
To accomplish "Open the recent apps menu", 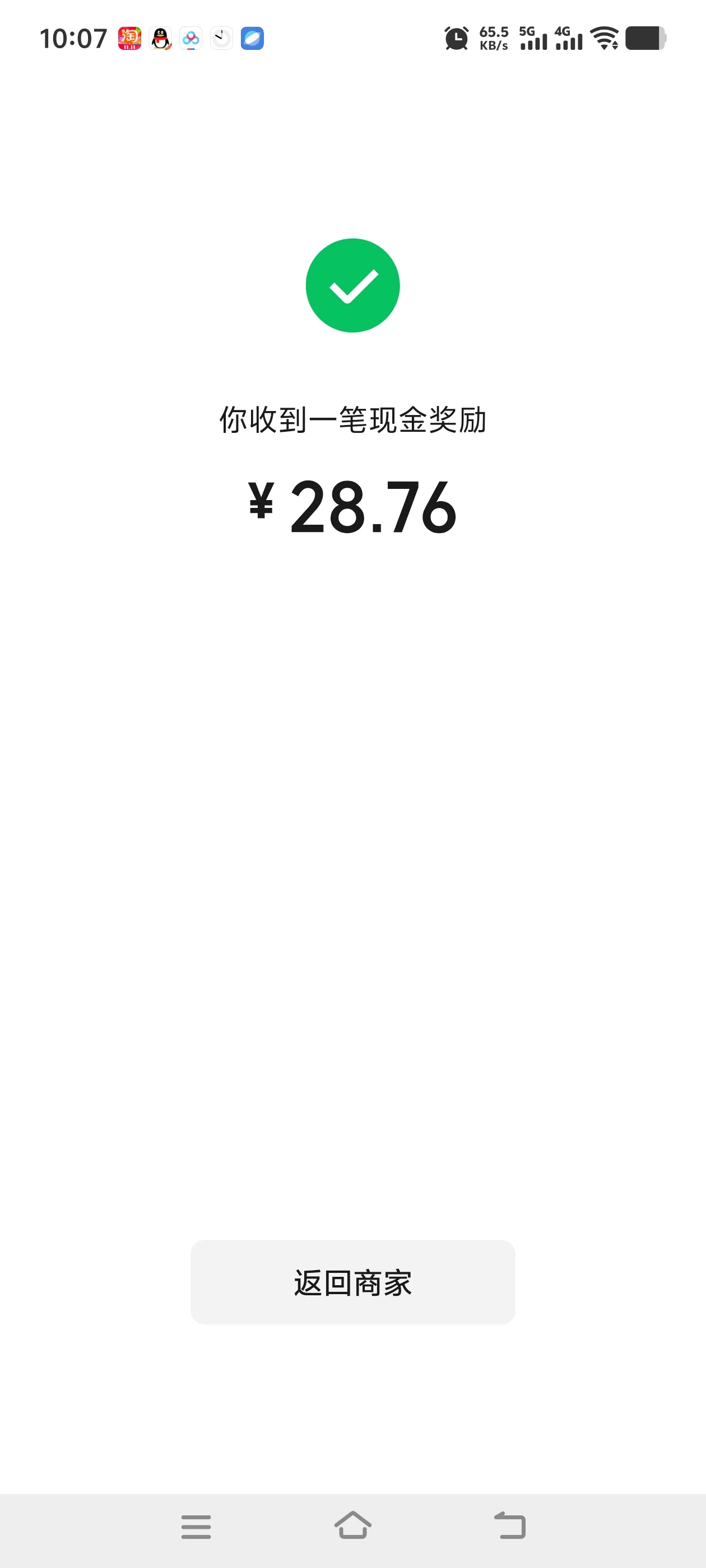I will pyautogui.click(x=196, y=1527).
